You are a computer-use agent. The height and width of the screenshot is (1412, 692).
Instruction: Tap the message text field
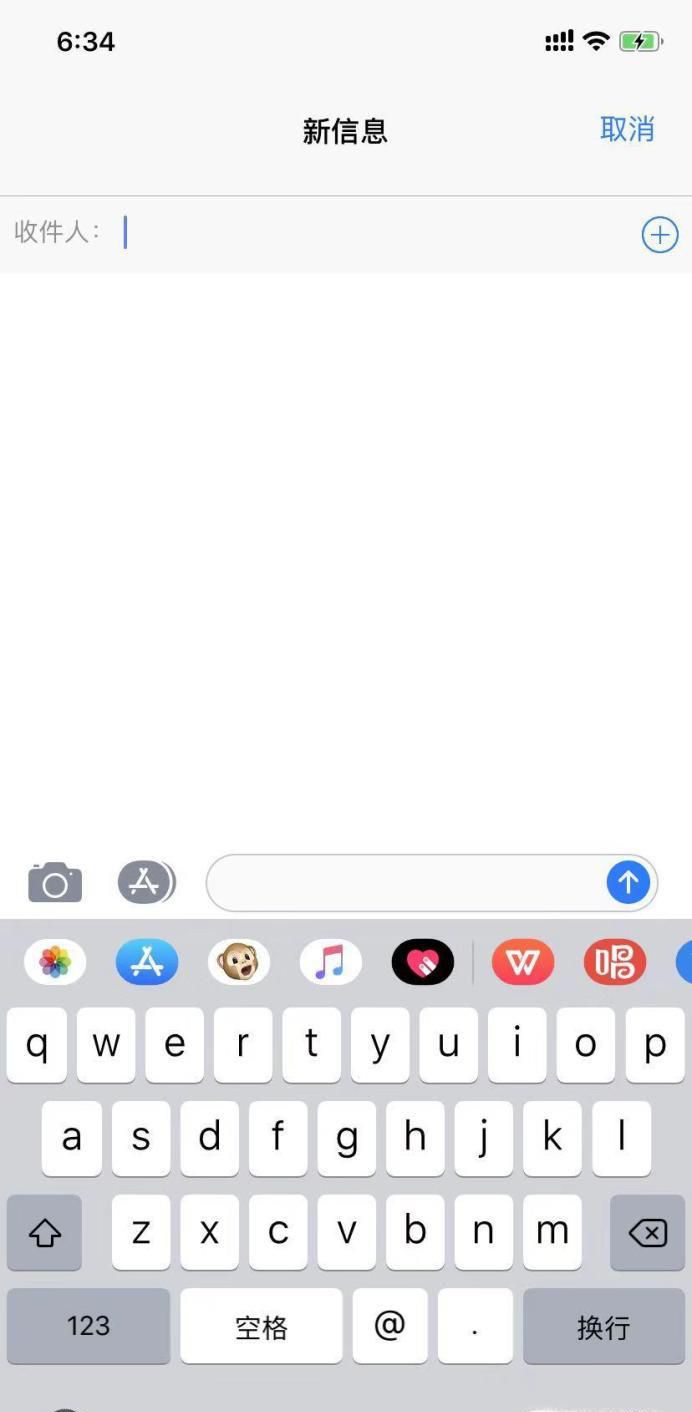click(x=405, y=883)
